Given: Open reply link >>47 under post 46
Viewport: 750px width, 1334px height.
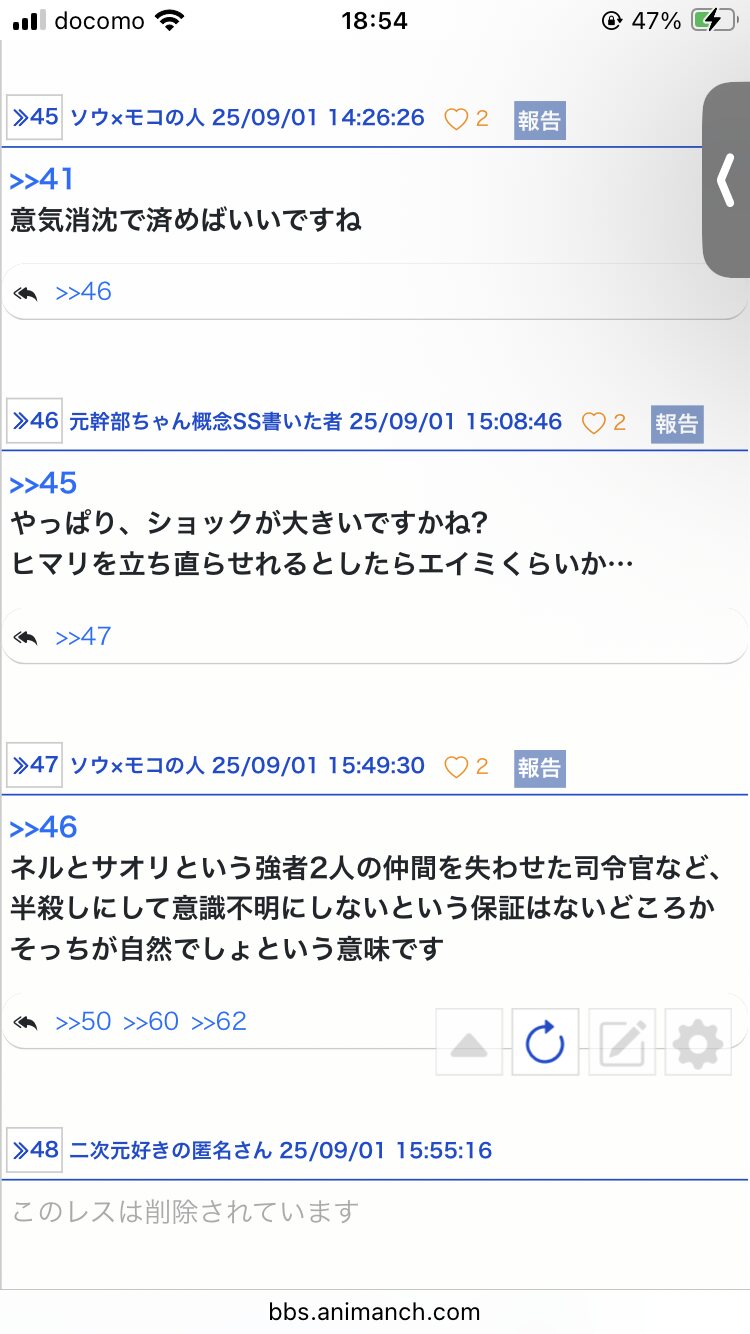Looking at the screenshot, I should pos(83,636).
